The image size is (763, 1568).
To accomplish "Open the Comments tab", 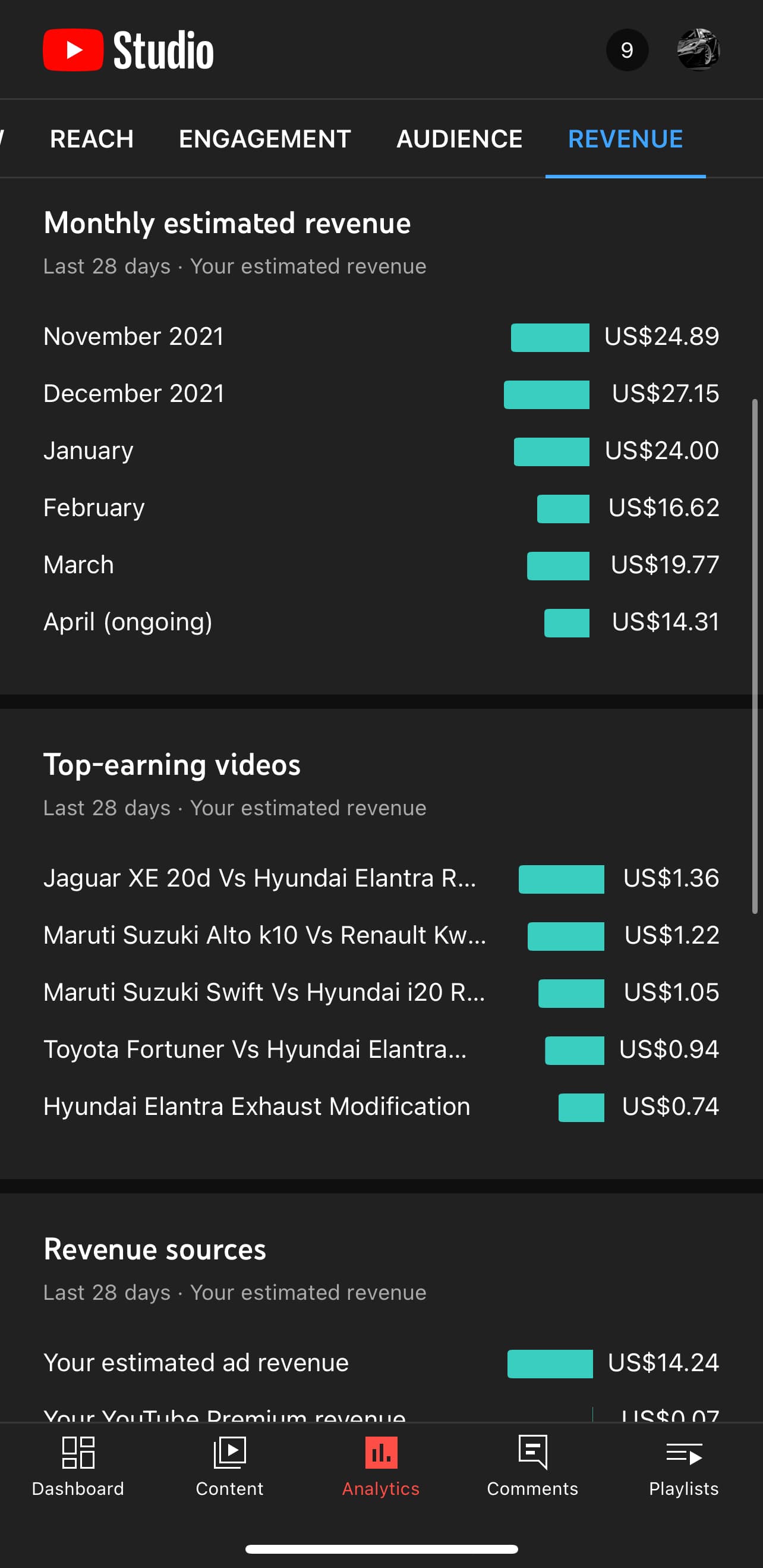I will (532, 1466).
